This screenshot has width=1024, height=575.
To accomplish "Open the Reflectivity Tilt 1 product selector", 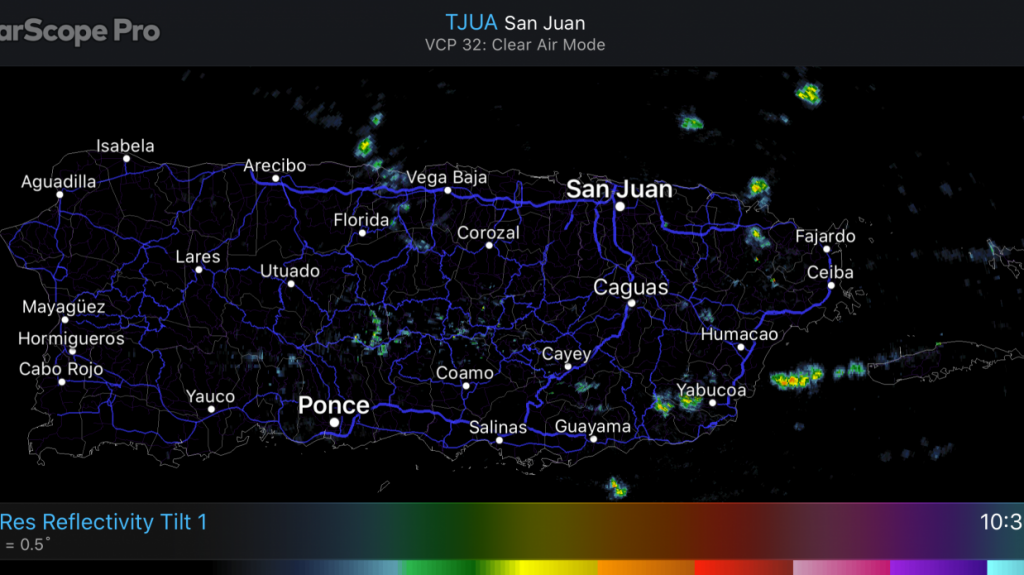I will [104, 522].
